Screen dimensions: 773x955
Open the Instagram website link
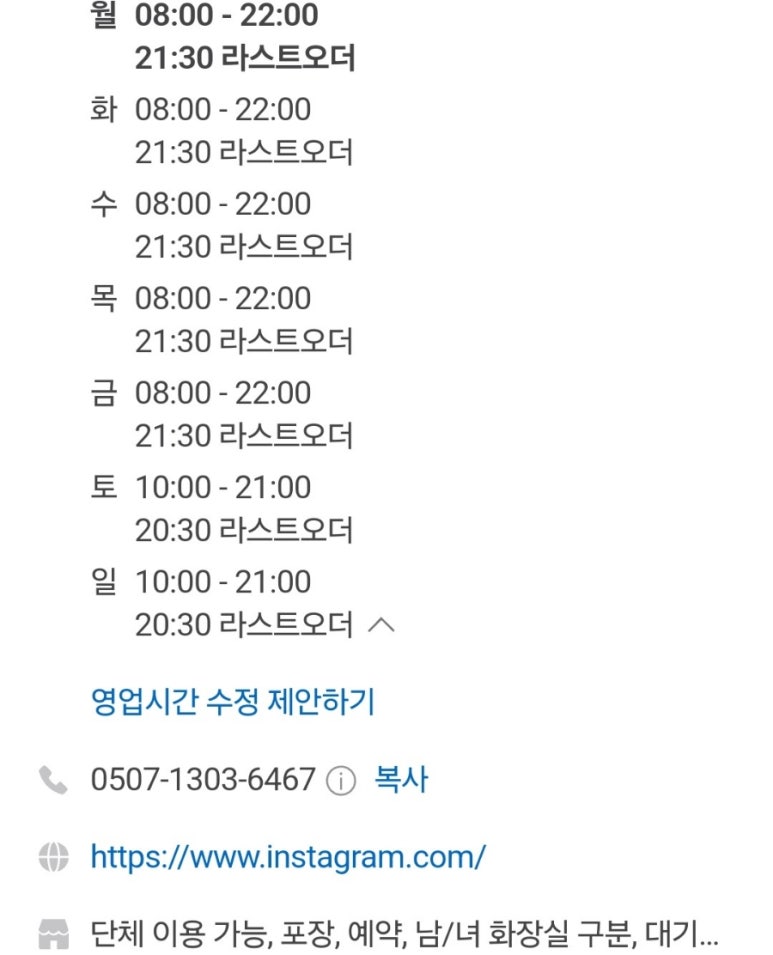(287, 857)
